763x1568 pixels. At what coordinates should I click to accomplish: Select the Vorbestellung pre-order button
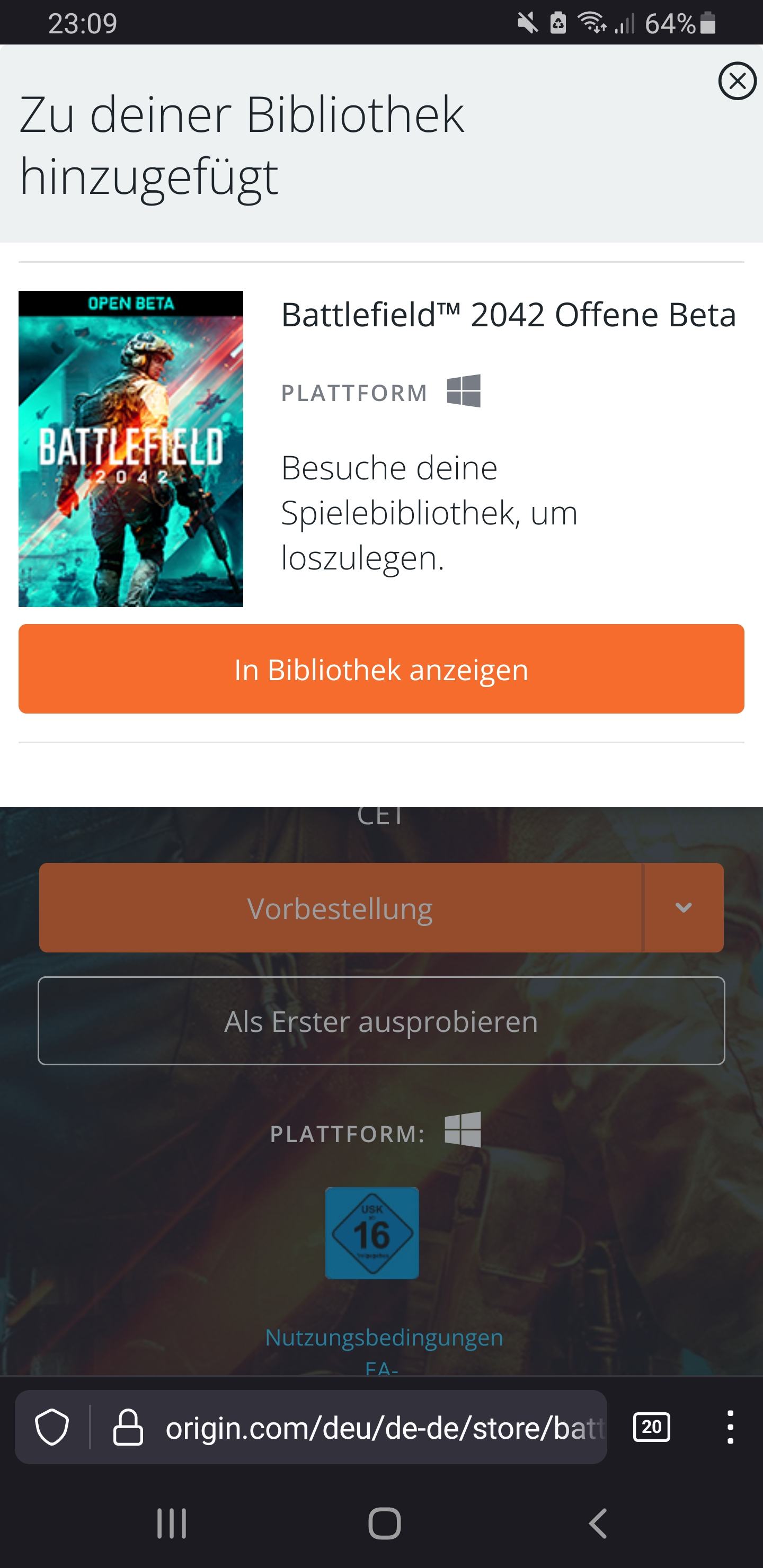pos(340,907)
